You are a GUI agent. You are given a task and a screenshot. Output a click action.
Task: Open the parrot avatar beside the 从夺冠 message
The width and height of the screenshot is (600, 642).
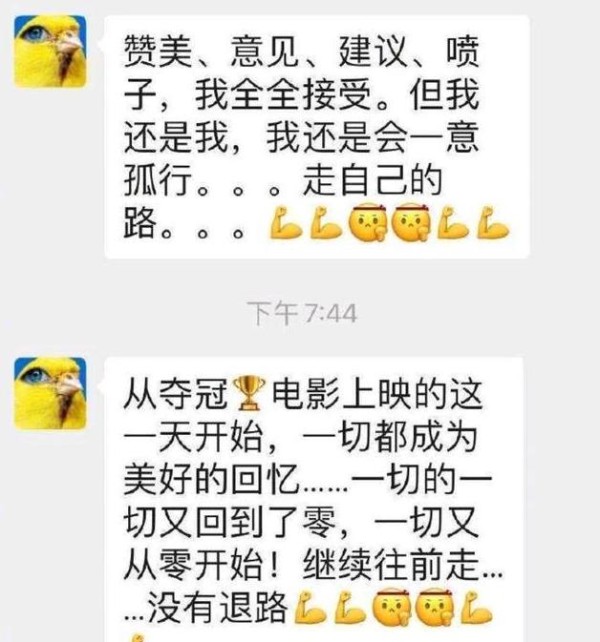(x=50, y=392)
